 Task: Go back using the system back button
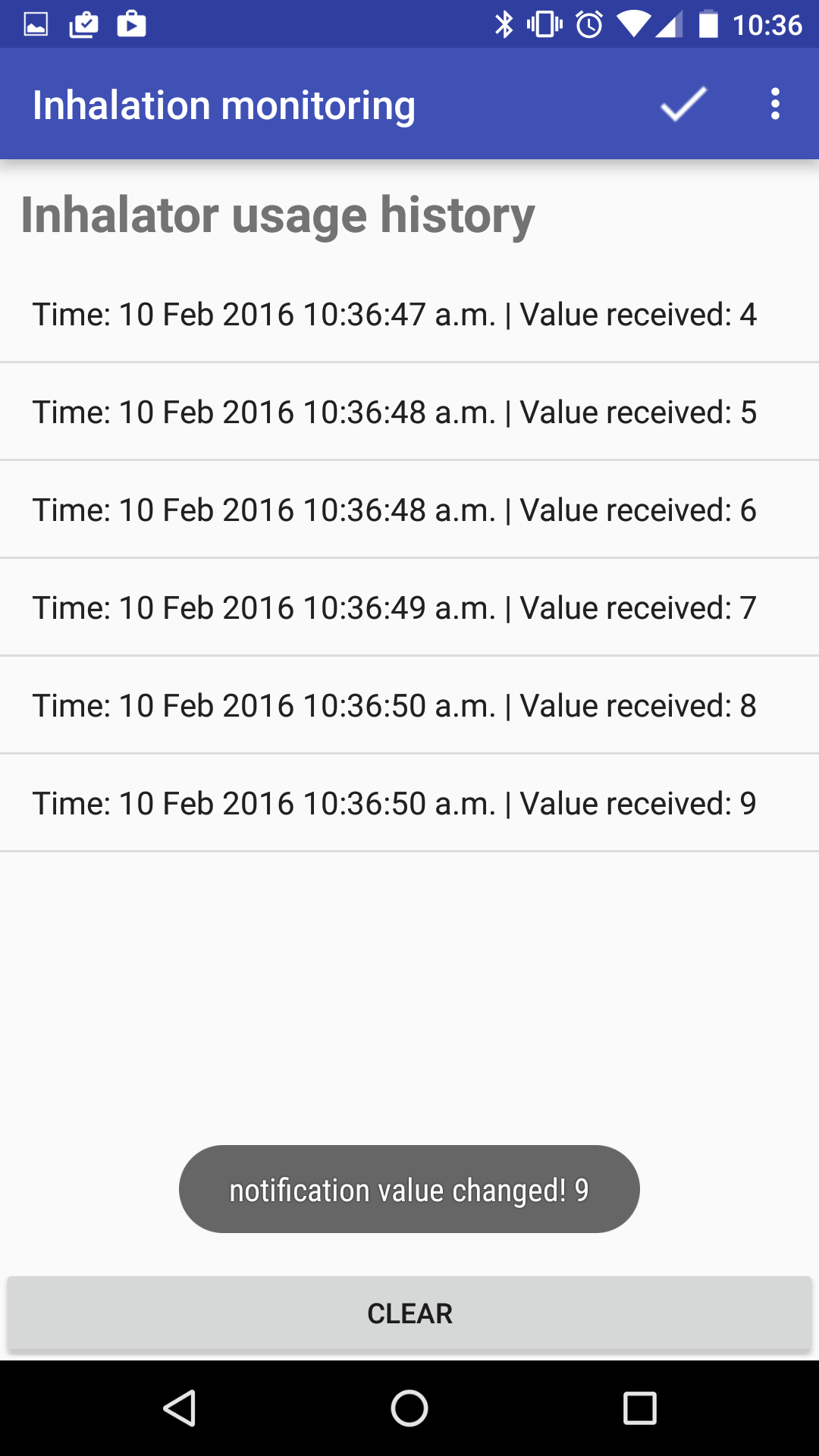180,1408
